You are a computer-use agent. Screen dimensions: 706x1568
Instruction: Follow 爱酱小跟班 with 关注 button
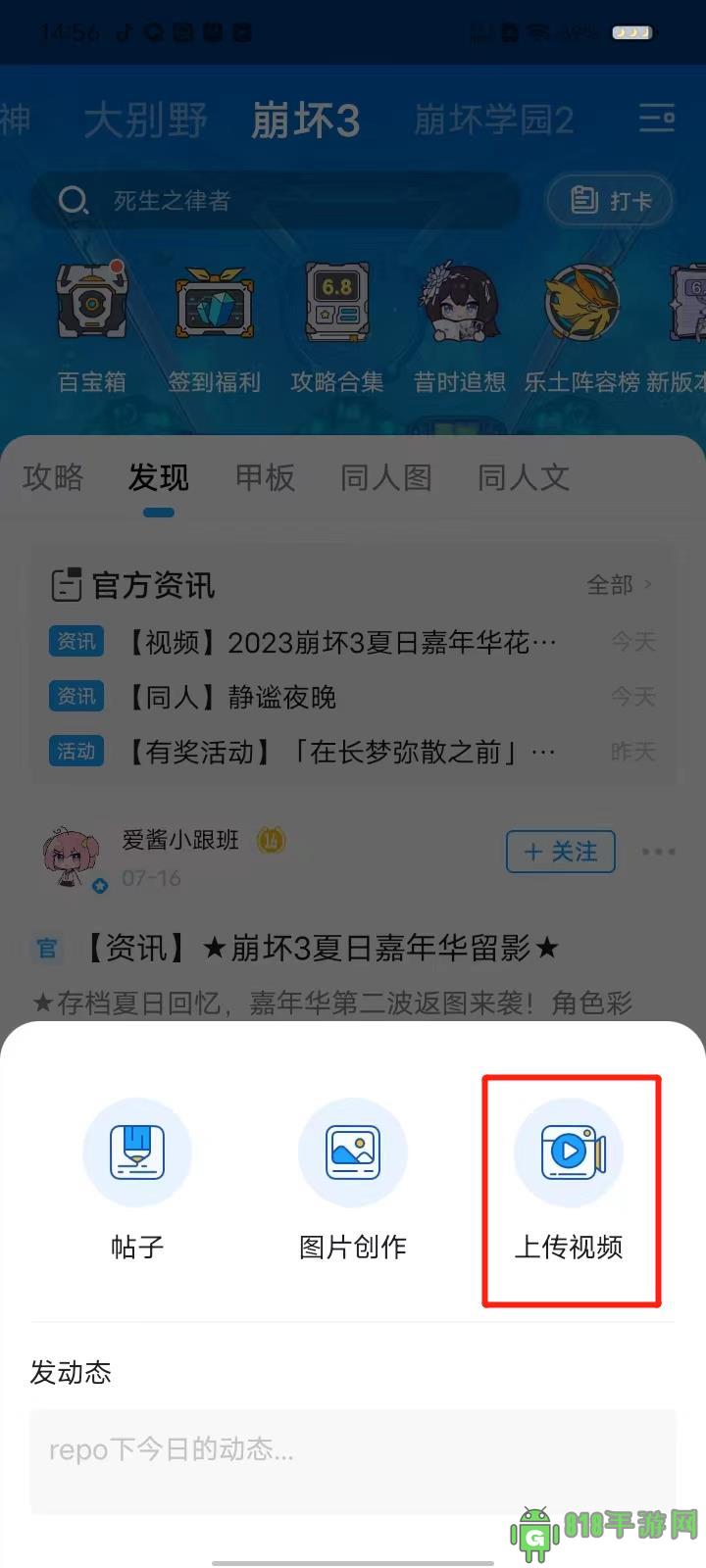pos(560,851)
